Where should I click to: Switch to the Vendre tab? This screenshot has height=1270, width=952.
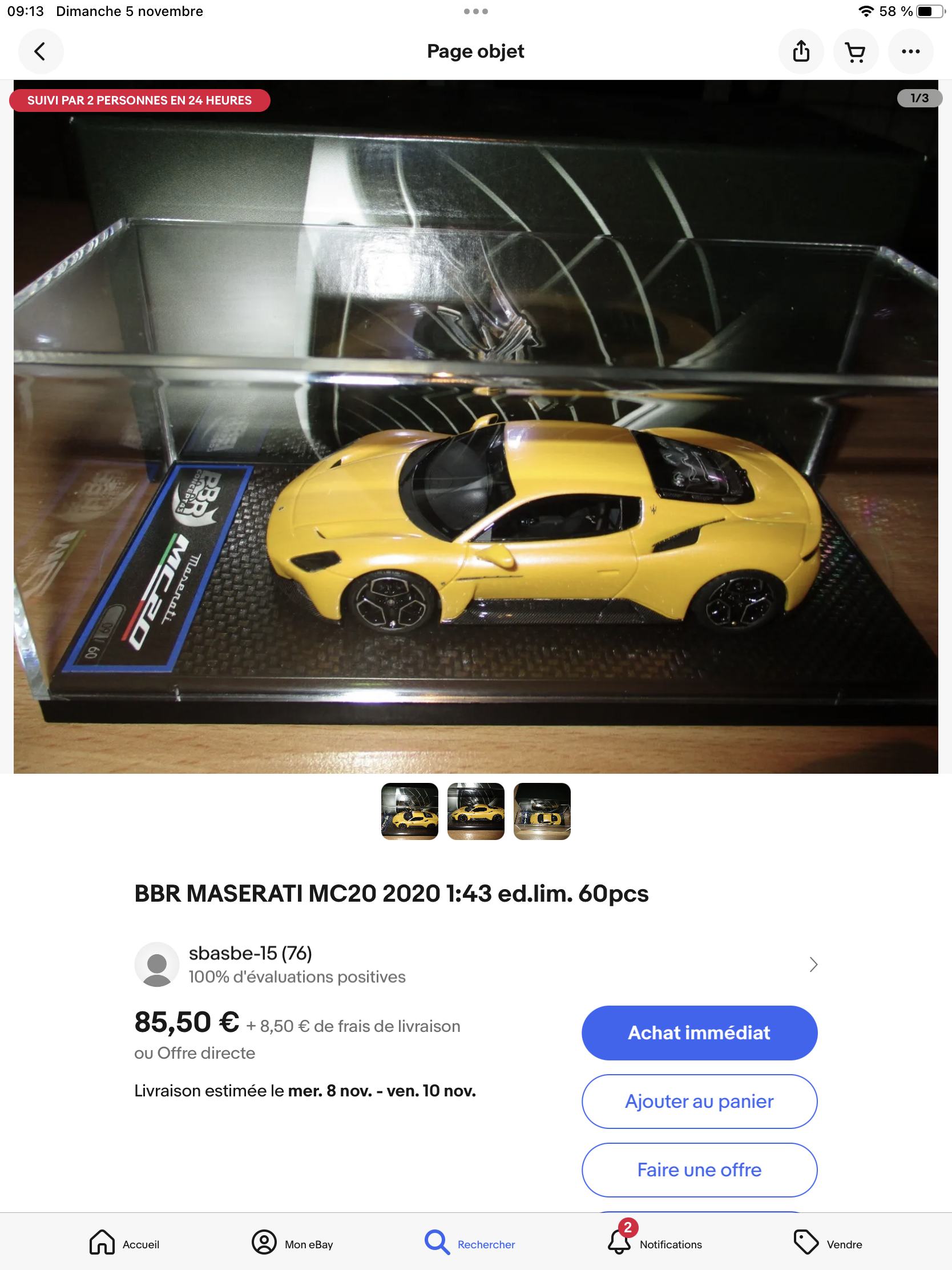pos(828,1243)
